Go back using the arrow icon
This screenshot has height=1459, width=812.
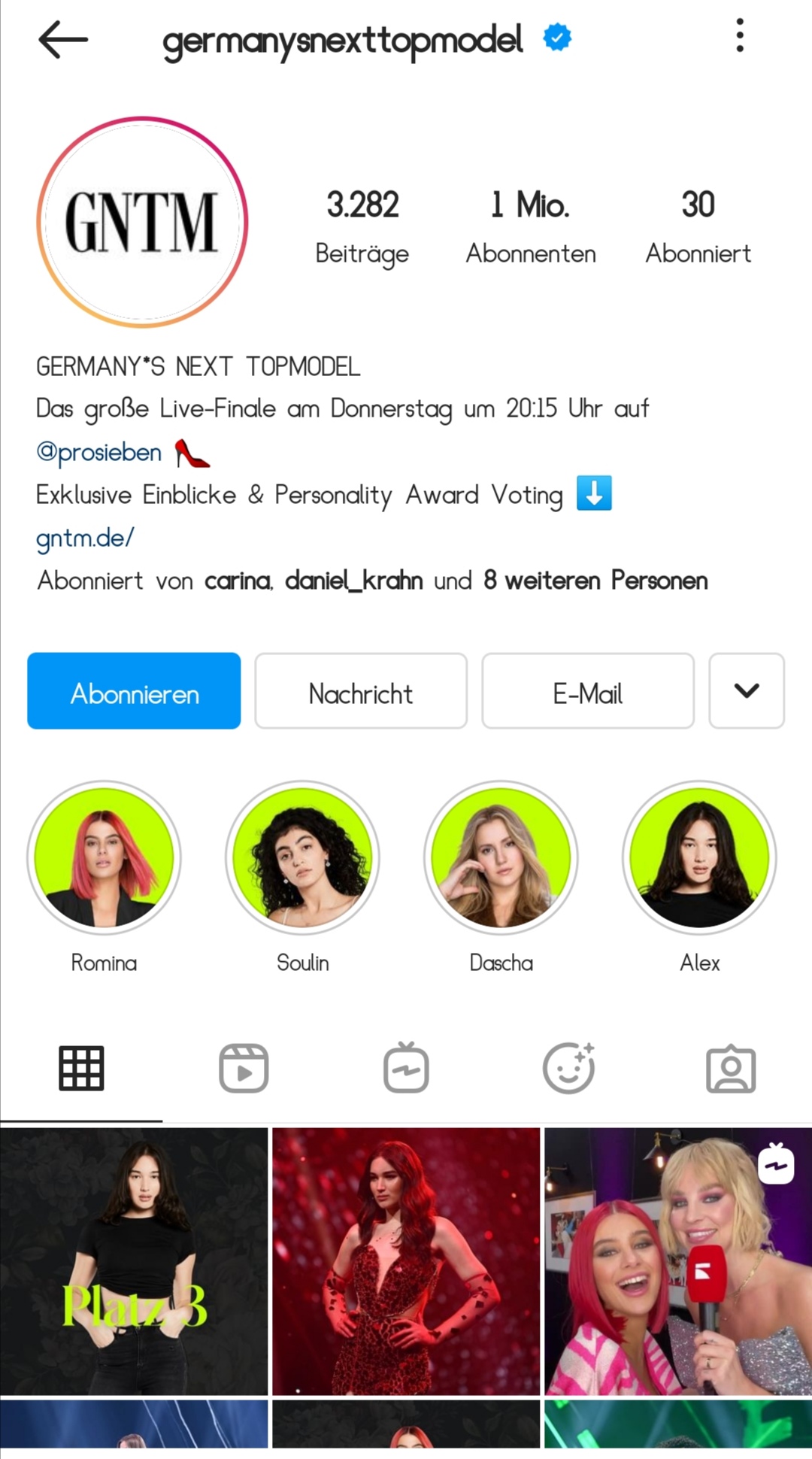[63, 39]
